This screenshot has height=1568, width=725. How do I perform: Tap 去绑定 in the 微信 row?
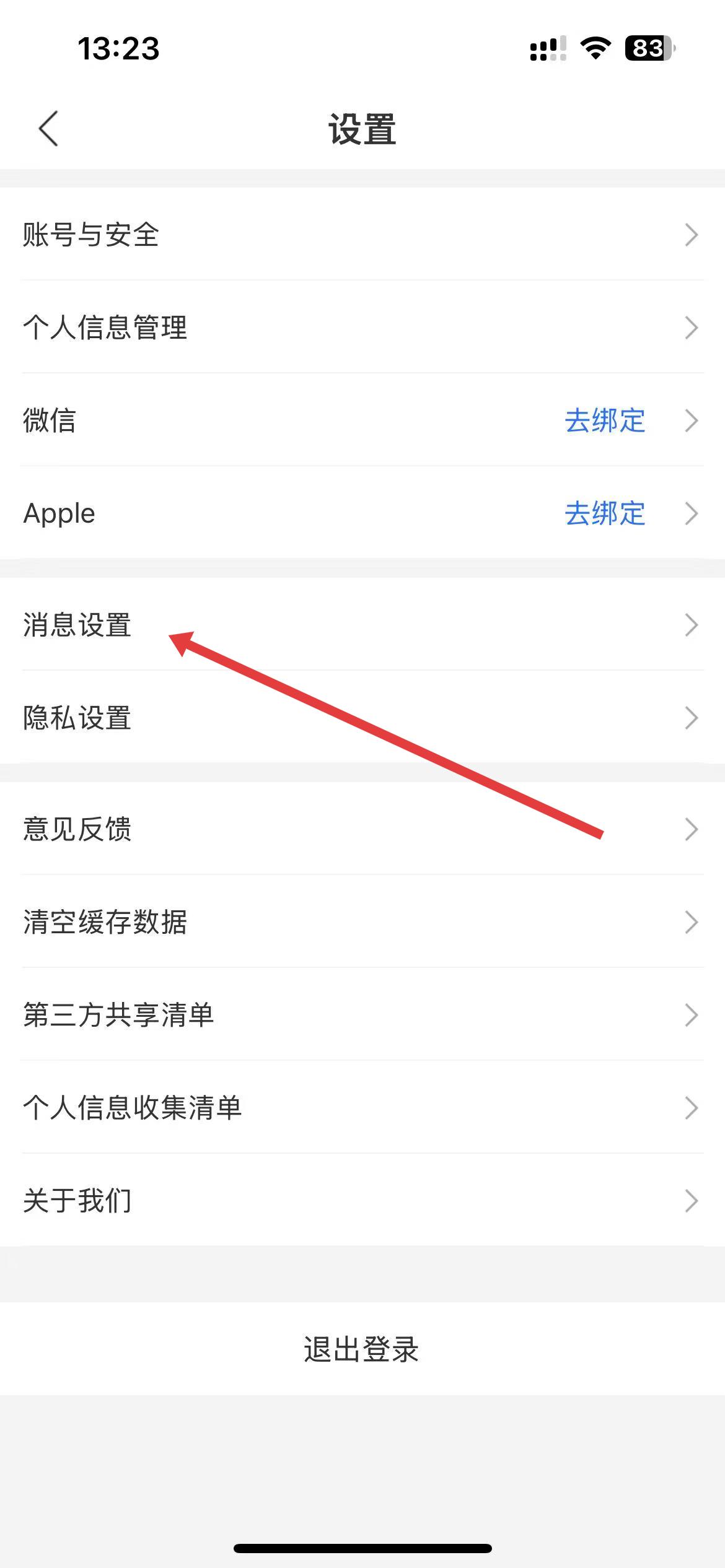(605, 420)
